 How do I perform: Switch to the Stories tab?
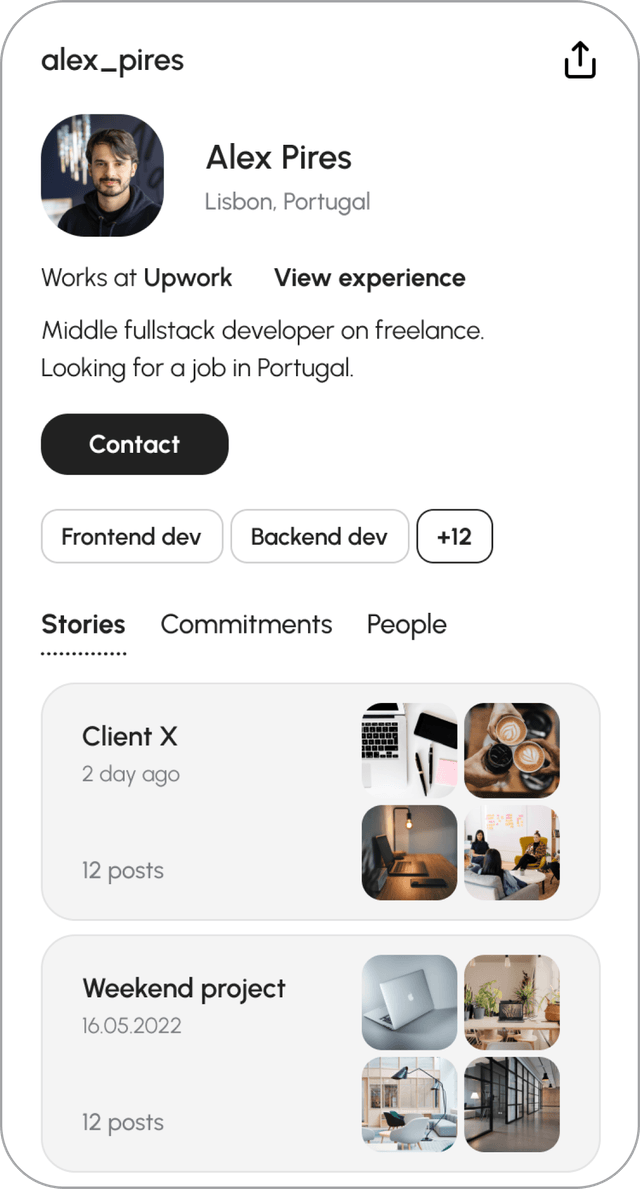pyautogui.click(x=83, y=625)
